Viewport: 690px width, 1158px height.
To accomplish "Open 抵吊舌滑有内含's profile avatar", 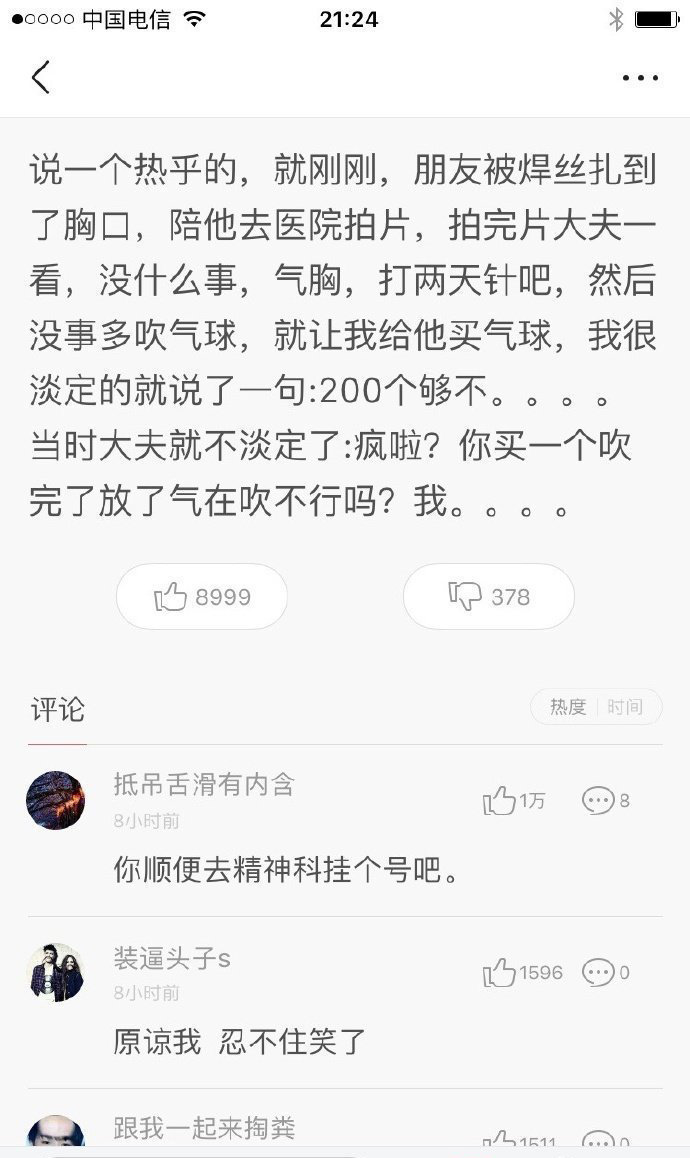I will [55, 800].
